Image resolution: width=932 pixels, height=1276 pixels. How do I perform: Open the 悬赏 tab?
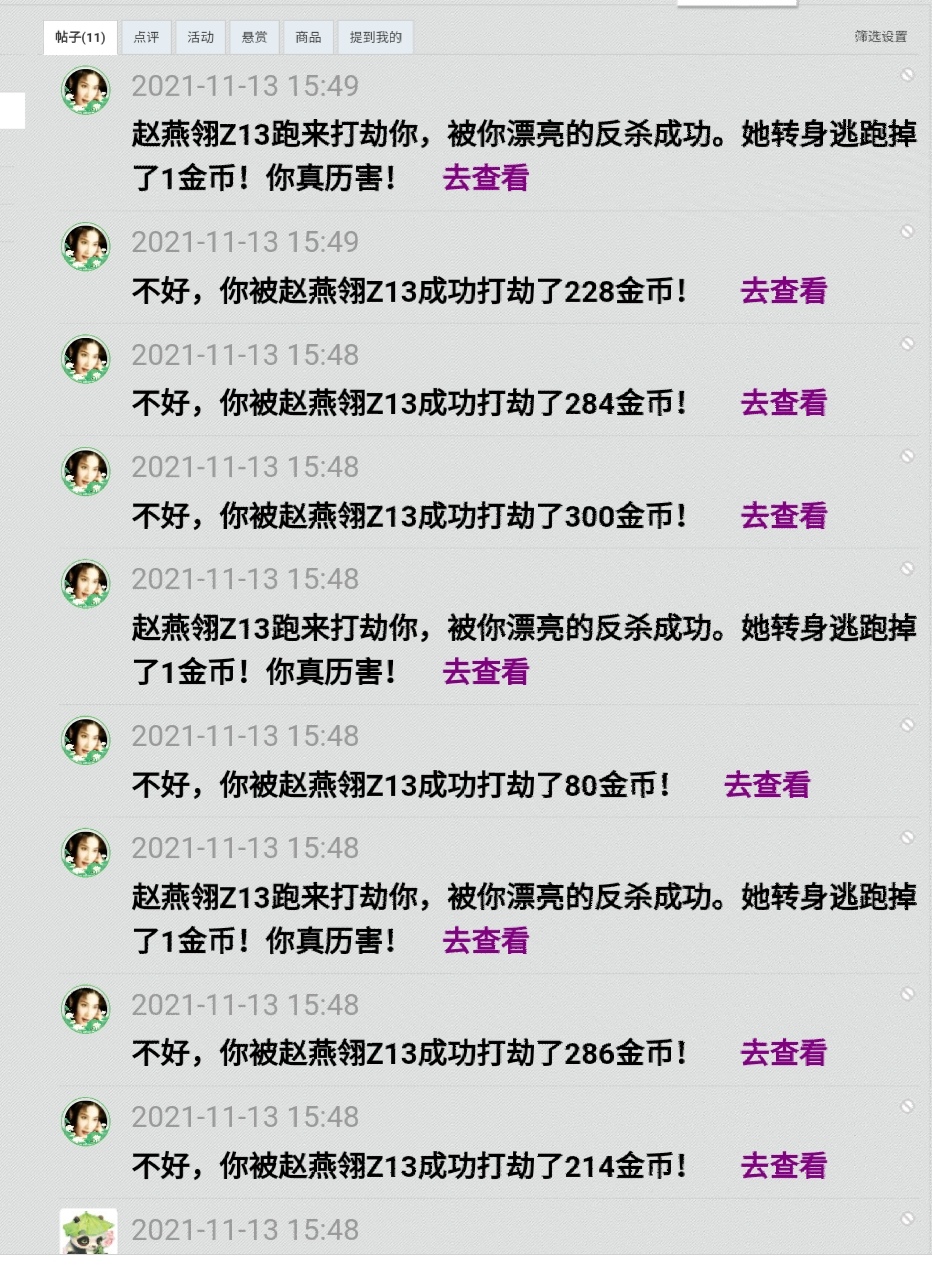coord(254,37)
